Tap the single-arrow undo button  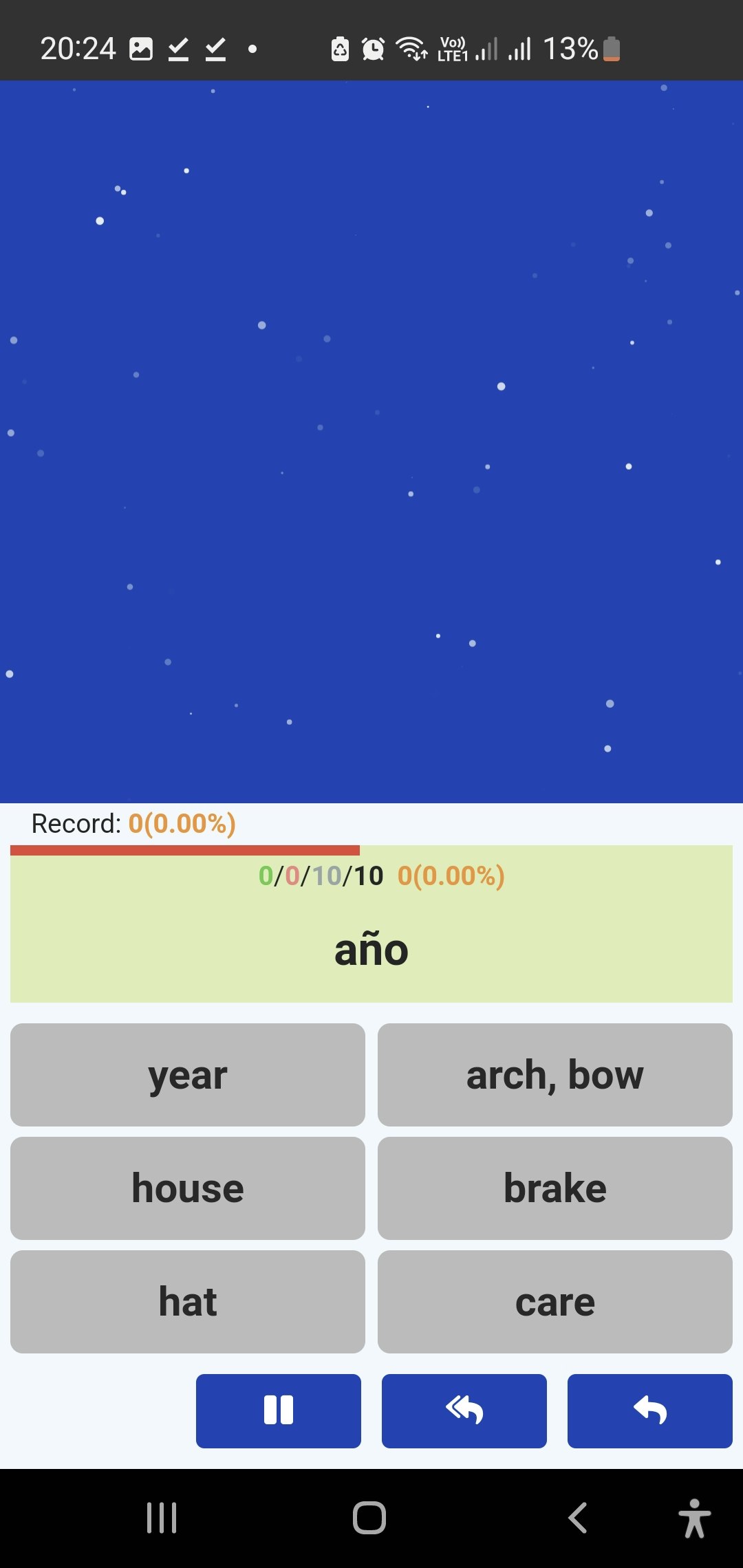(x=649, y=1411)
